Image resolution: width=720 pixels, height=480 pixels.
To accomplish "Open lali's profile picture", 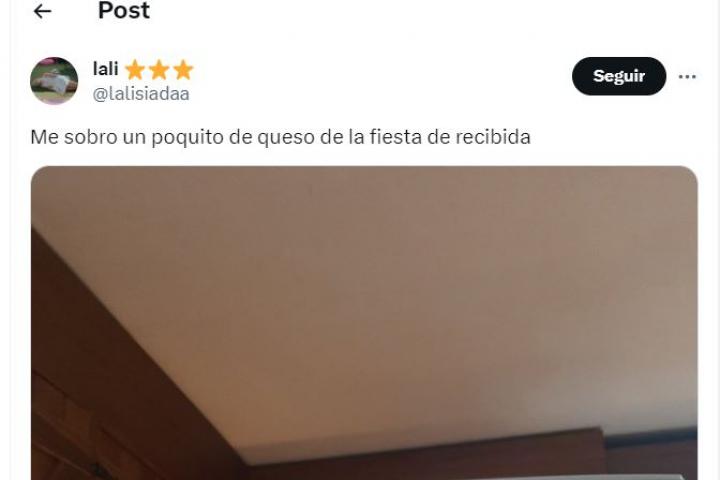I will coord(54,81).
